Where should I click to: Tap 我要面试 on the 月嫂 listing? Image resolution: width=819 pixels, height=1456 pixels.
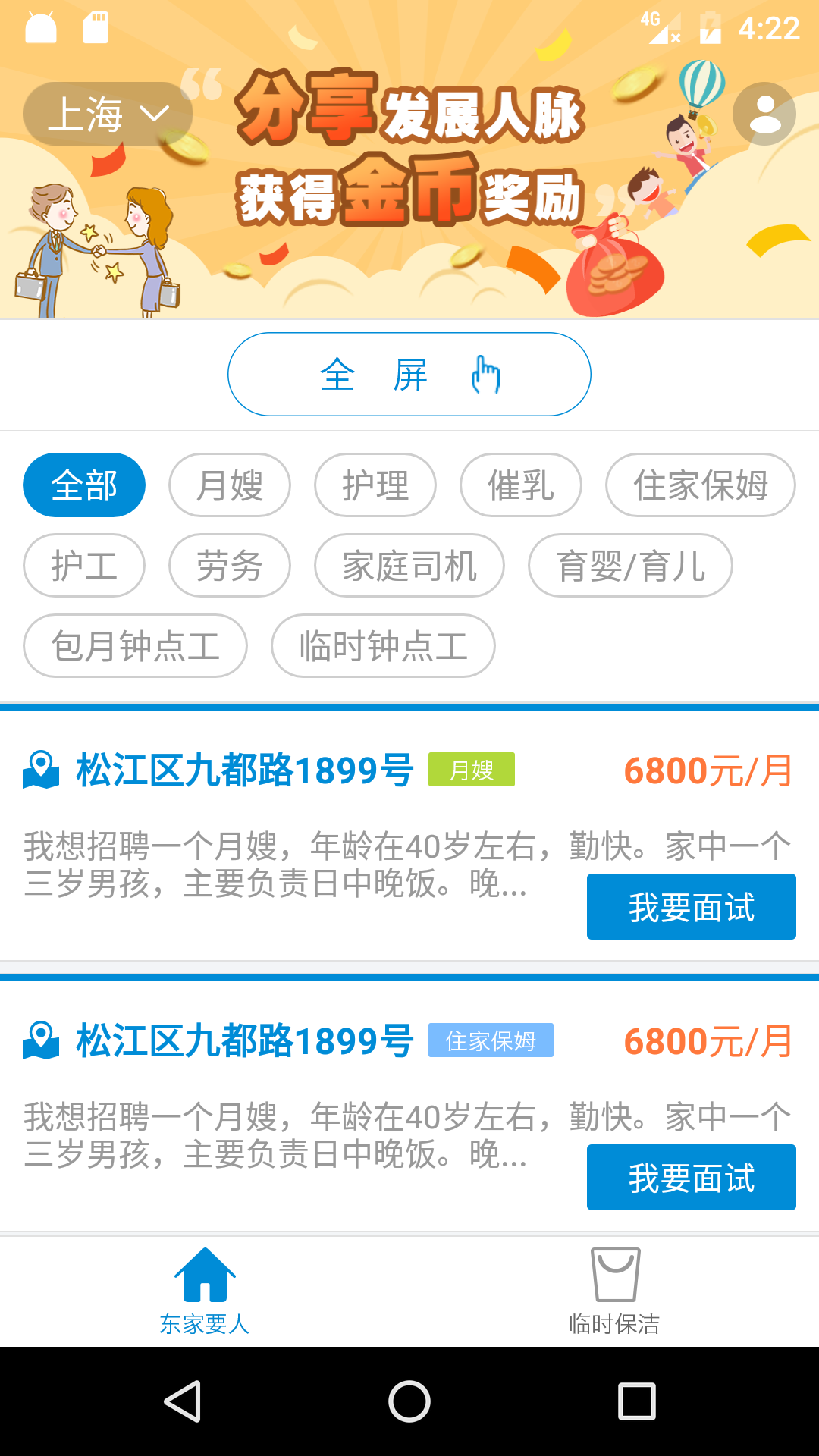click(691, 907)
